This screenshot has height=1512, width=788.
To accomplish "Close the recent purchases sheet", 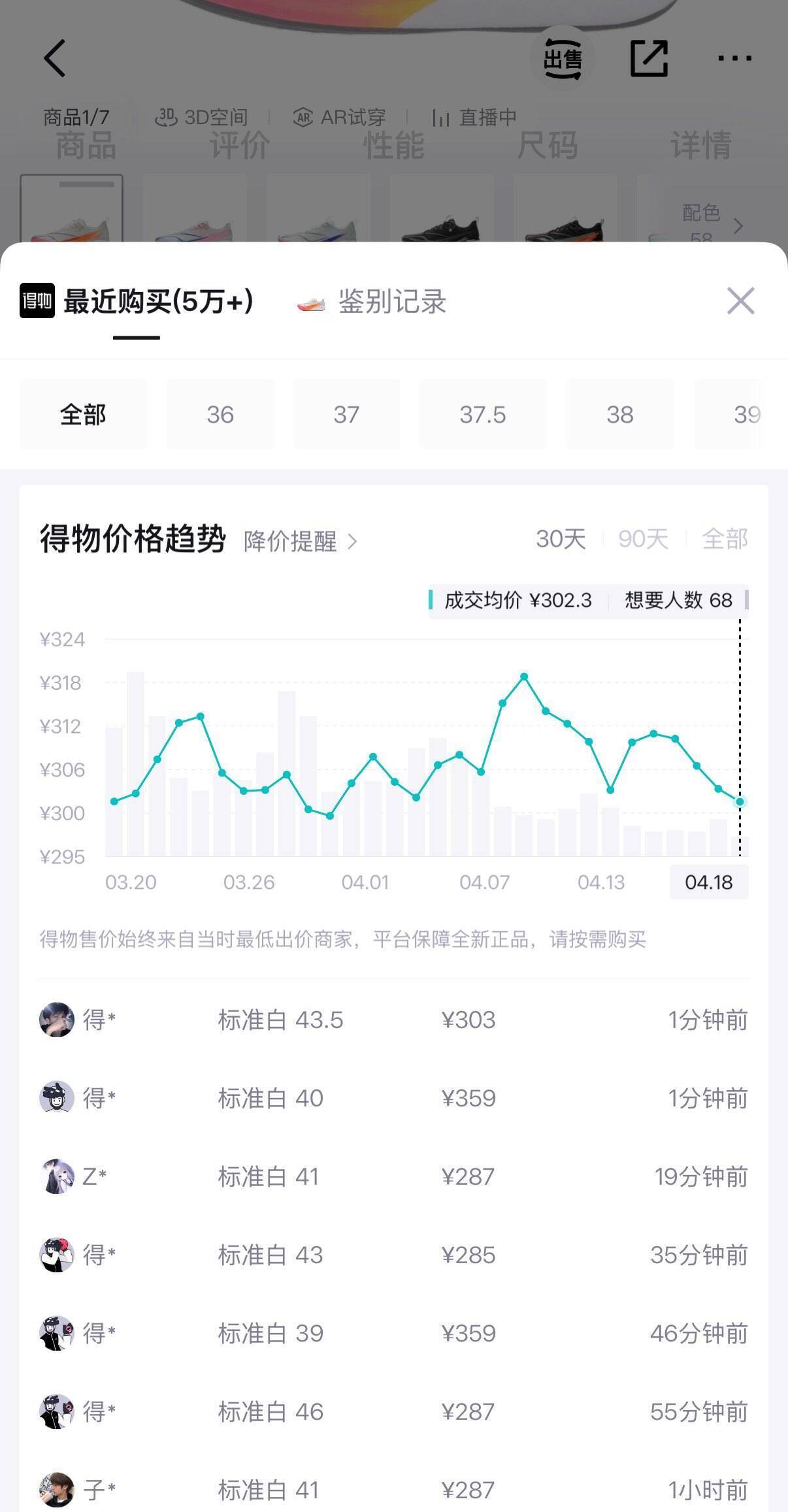I will tap(740, 301).
